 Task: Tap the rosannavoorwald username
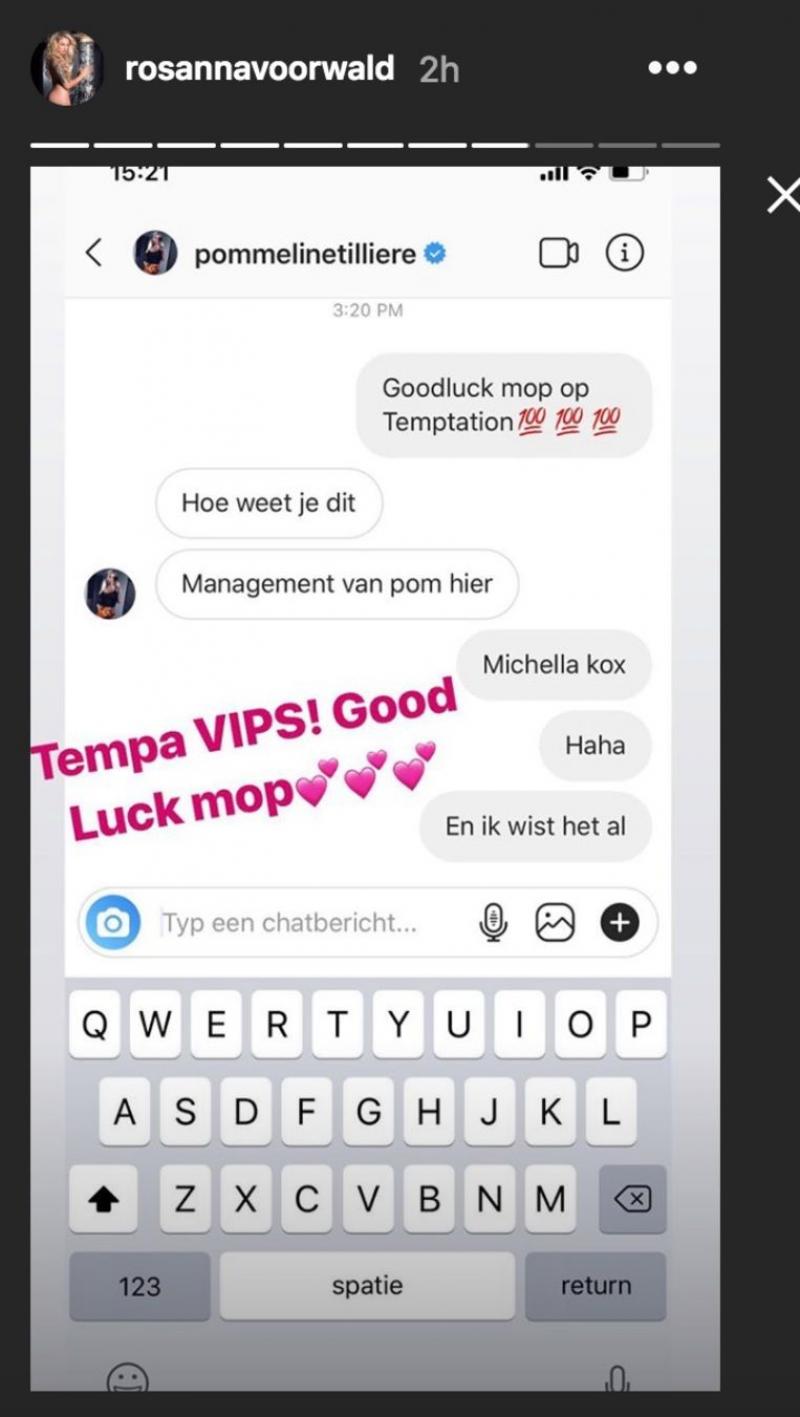(x=259, y=69)
